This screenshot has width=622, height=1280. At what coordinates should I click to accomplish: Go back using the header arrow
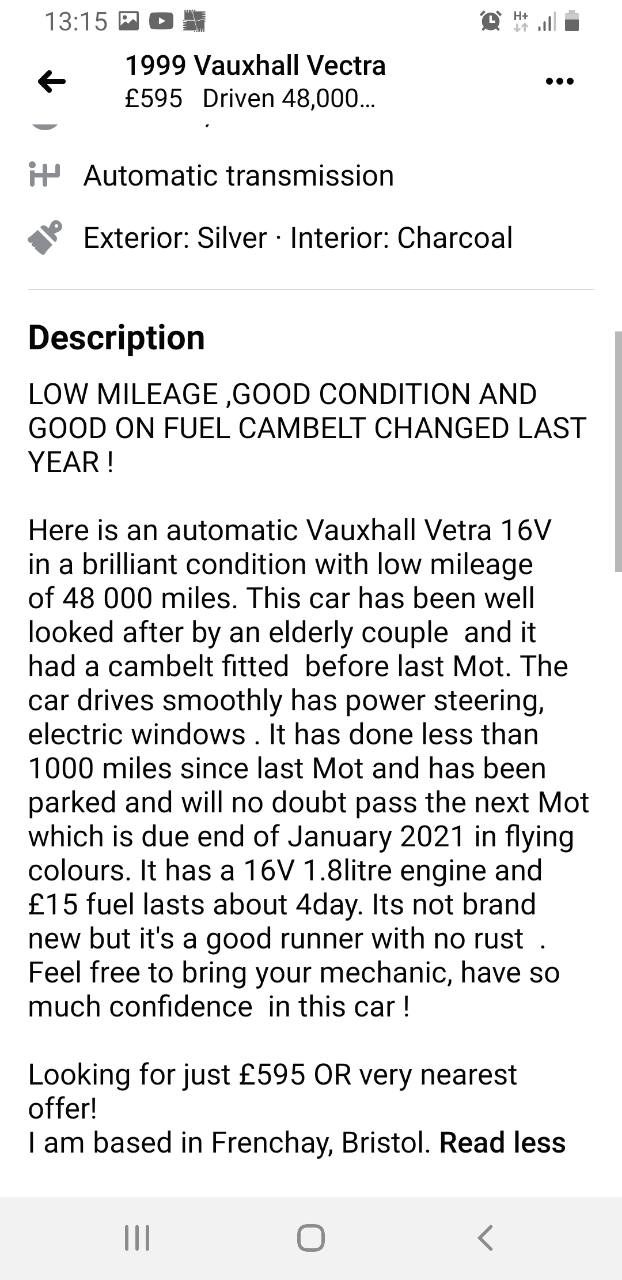[51, 82]
